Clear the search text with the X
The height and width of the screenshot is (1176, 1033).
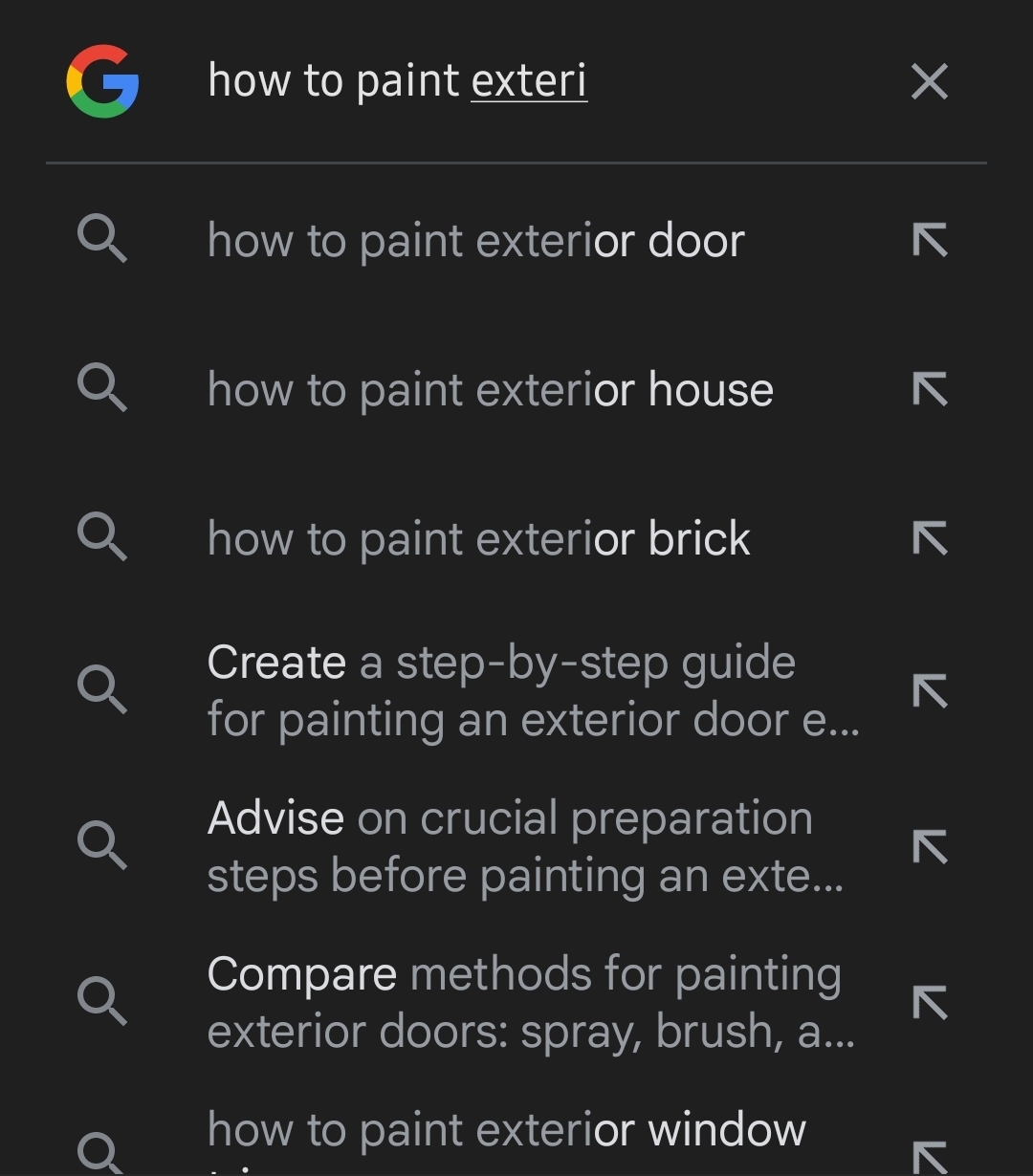(x=929, y=82)
